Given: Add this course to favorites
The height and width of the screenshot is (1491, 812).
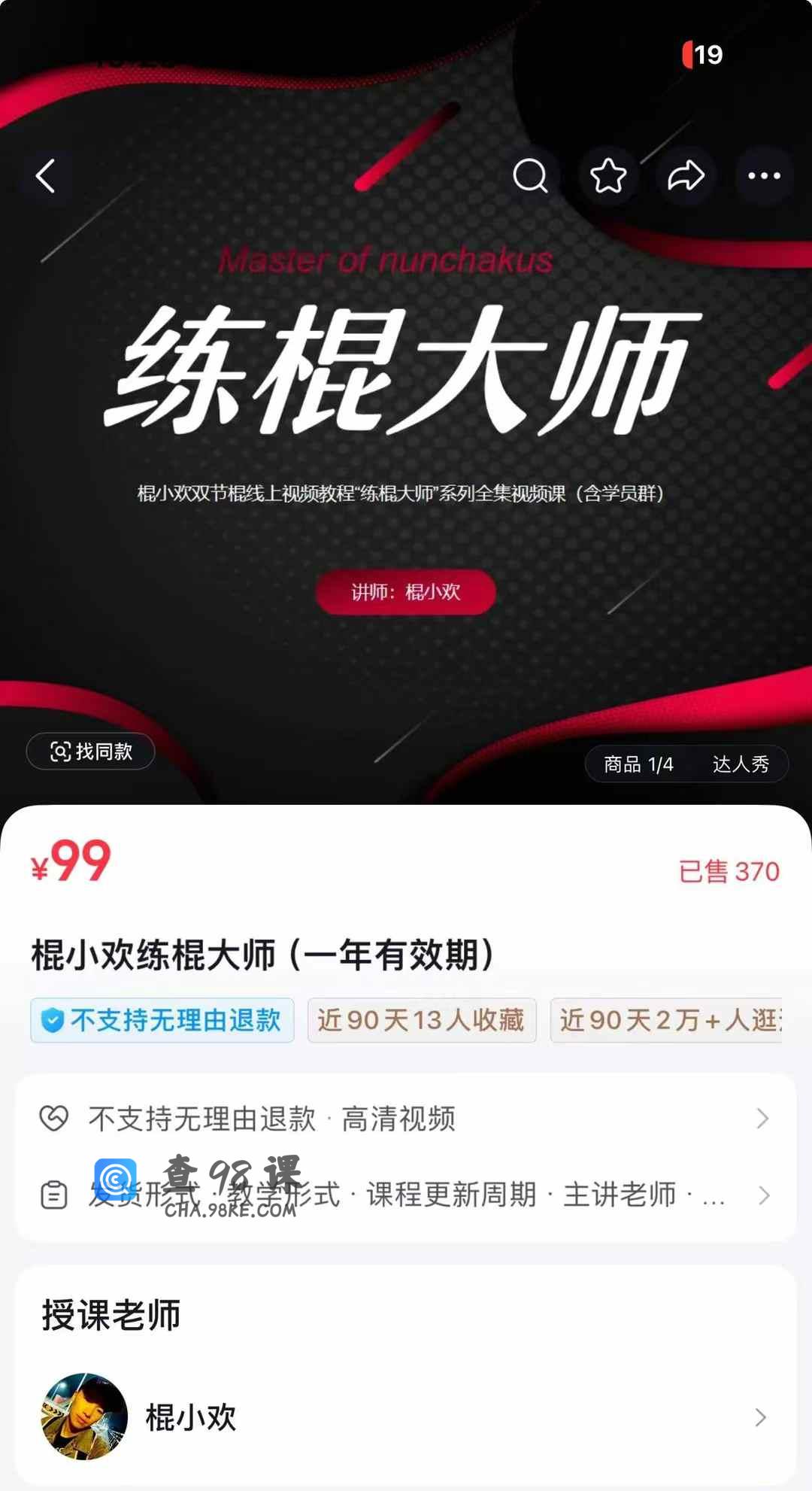Looking at the screenshot, I should pyautogui.click(x=608, y=177).
